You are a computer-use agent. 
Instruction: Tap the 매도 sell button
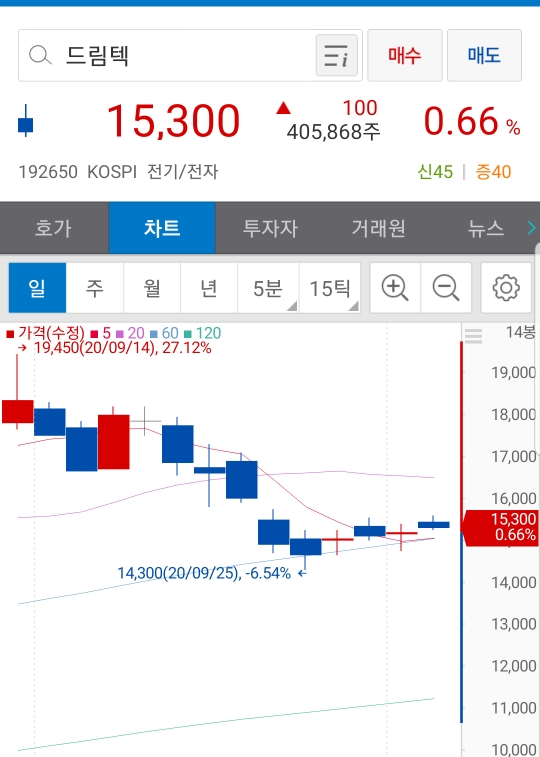pyautogui.click(x=484, y=56)
